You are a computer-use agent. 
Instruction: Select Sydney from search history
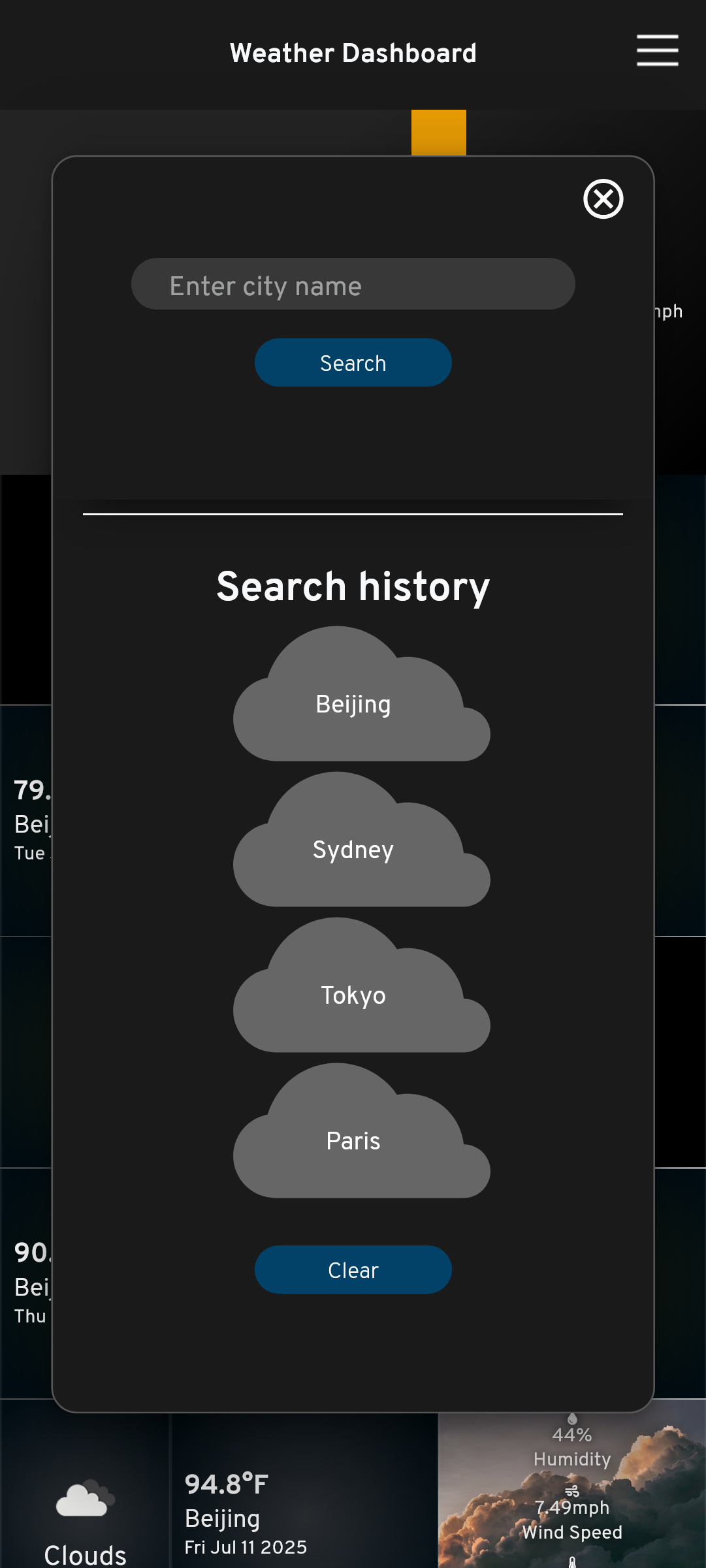coord(361,840)
